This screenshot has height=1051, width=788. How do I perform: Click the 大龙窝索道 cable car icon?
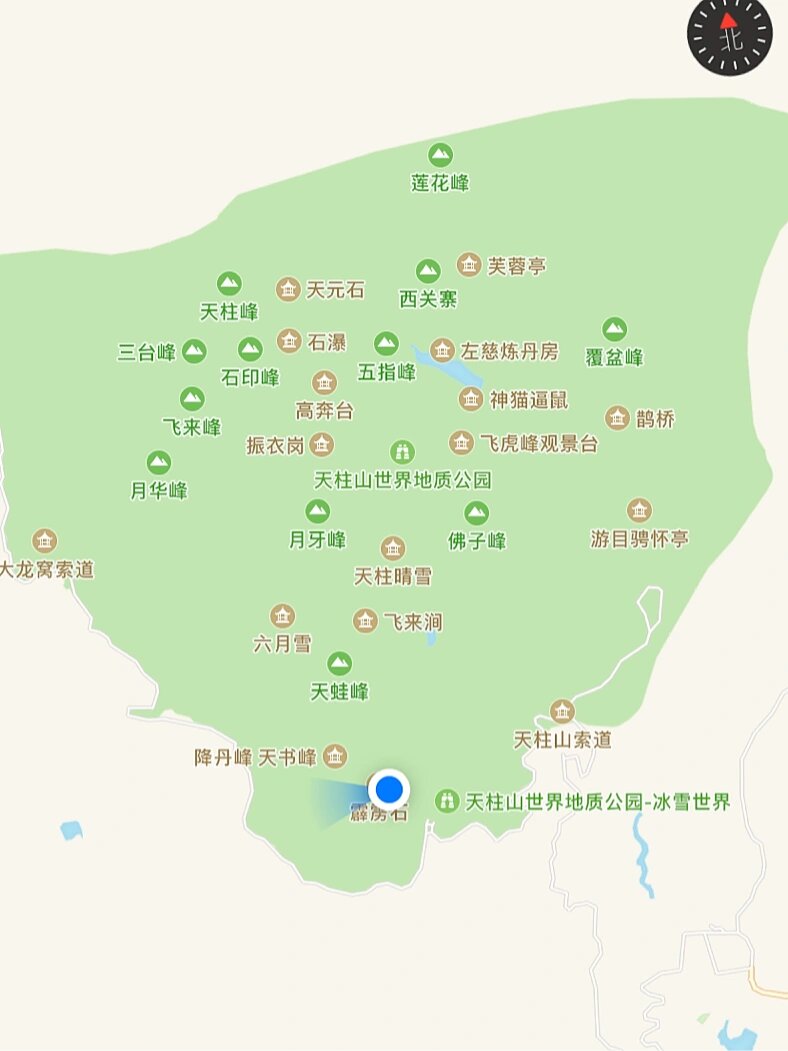tap(43, 540)
